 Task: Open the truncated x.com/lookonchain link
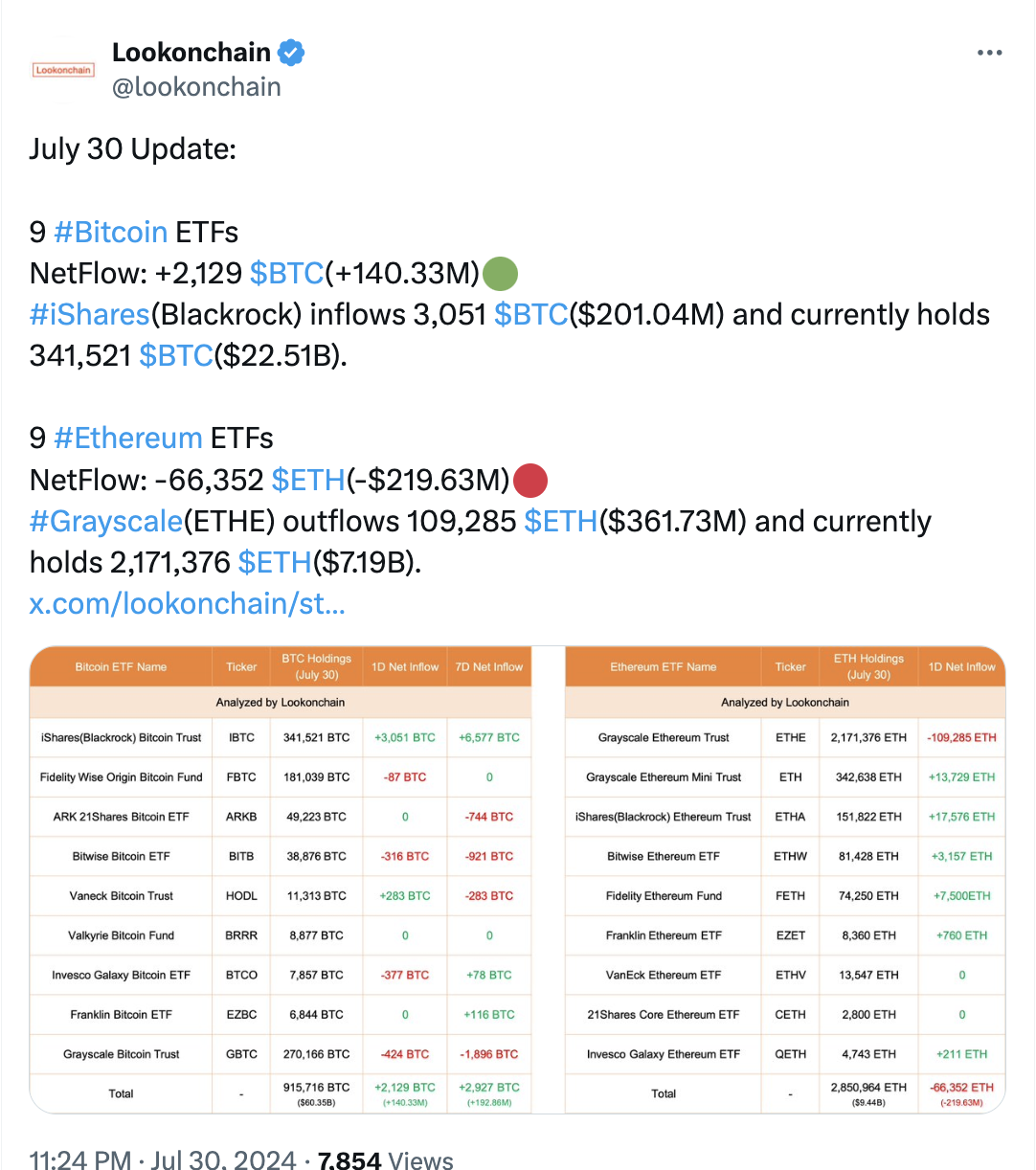click(188, 604)
